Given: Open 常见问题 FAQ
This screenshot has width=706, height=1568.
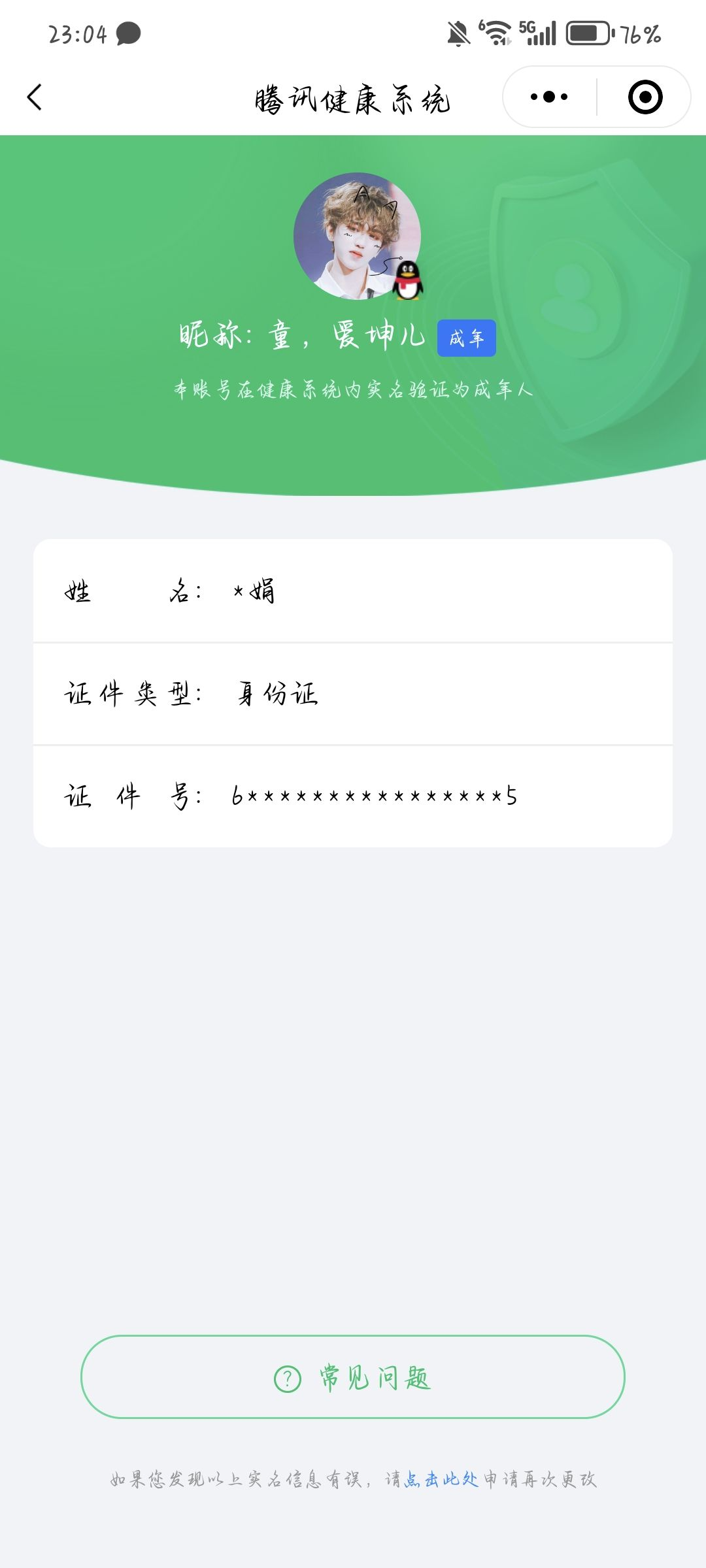Looking at the screenshot, I should pyautogui.click(x=353, y=1377).
